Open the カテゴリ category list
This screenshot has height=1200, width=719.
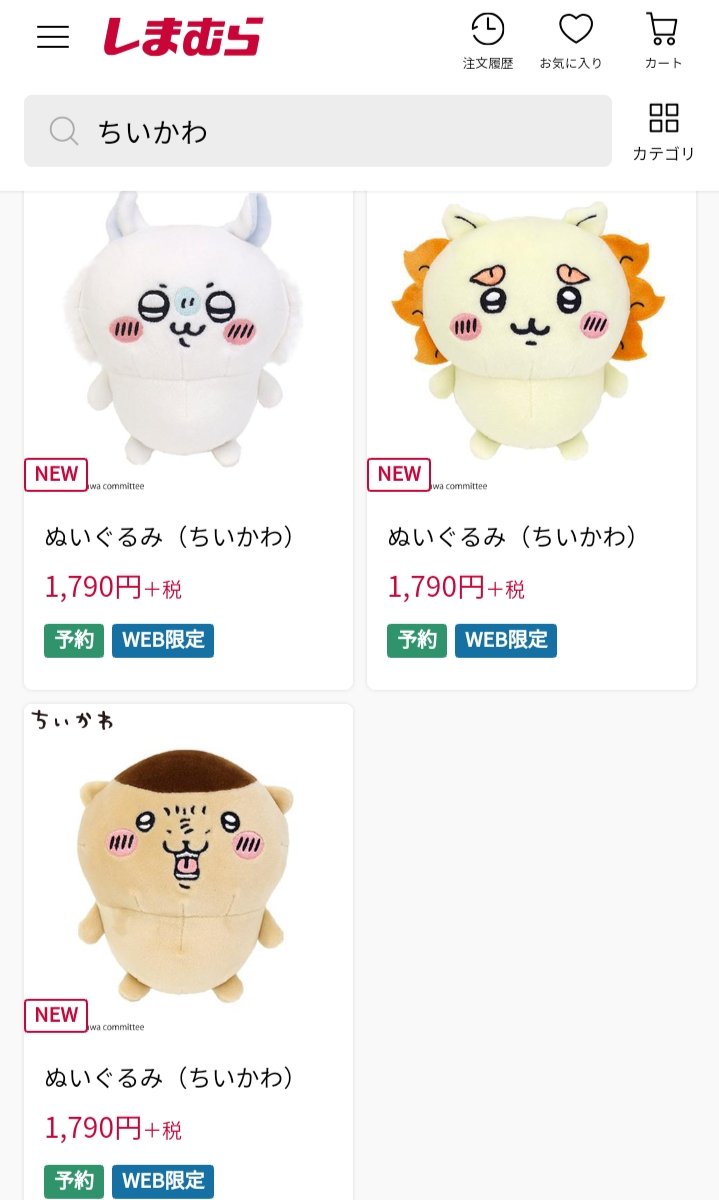[663, 131]
